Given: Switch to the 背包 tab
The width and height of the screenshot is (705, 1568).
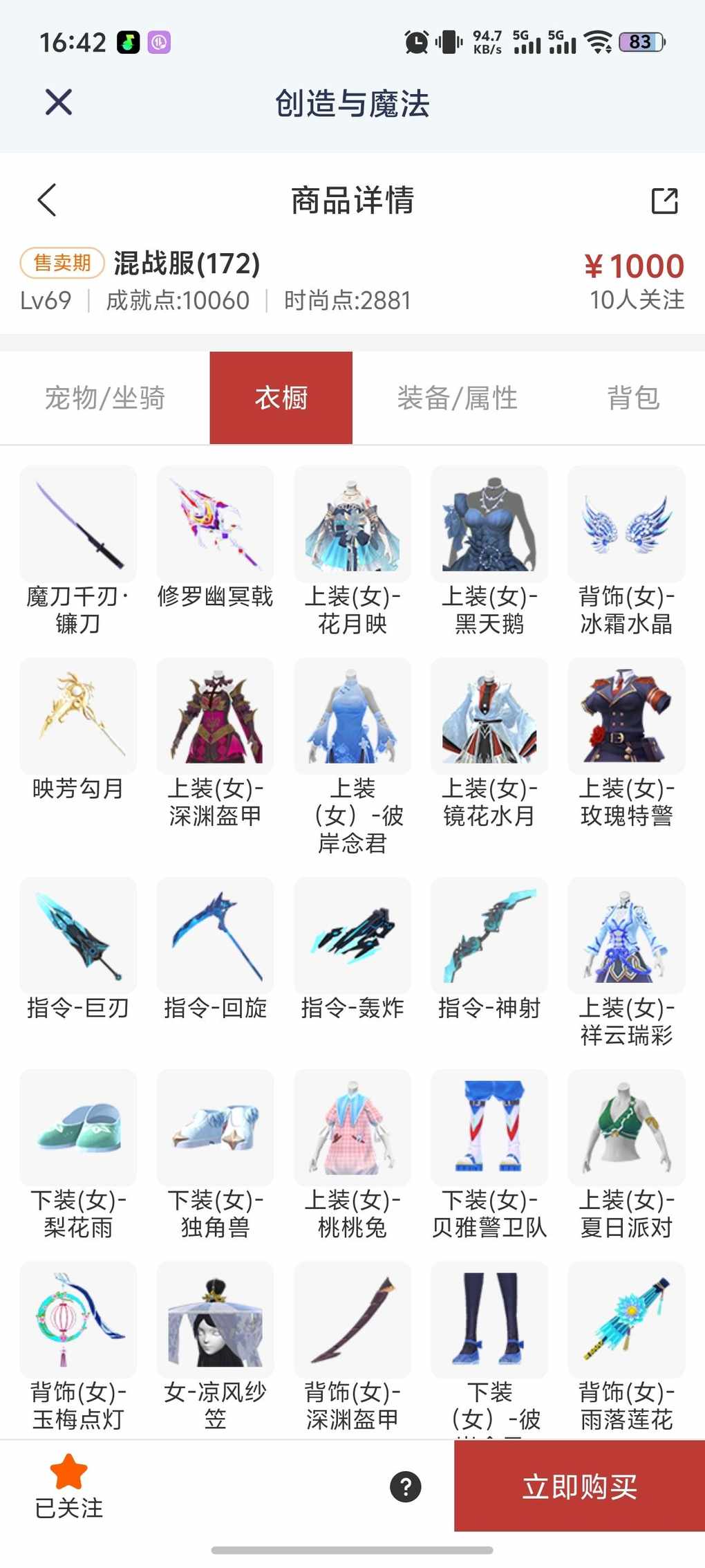Looking at the screenshot, I should 632,398.
